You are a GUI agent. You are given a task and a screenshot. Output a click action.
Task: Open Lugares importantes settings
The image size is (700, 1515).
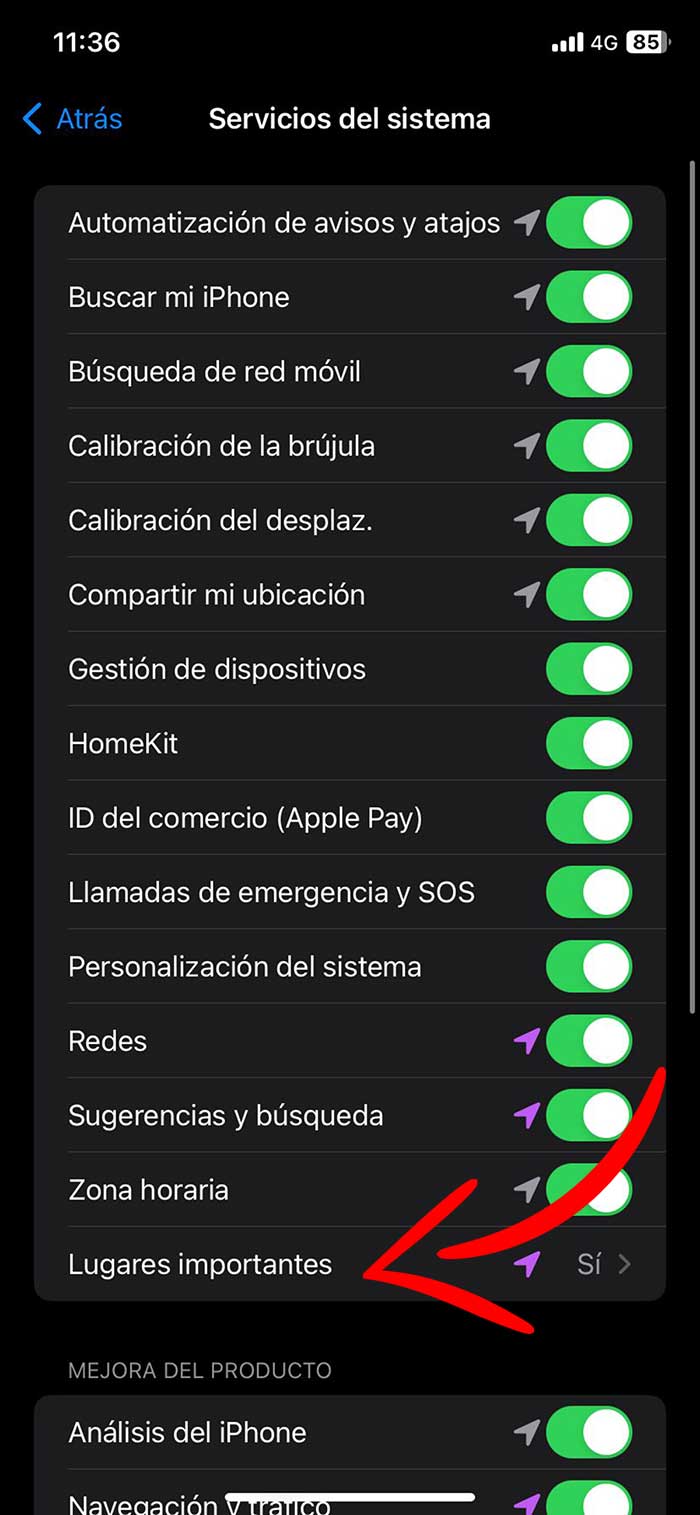point(350,1264)
